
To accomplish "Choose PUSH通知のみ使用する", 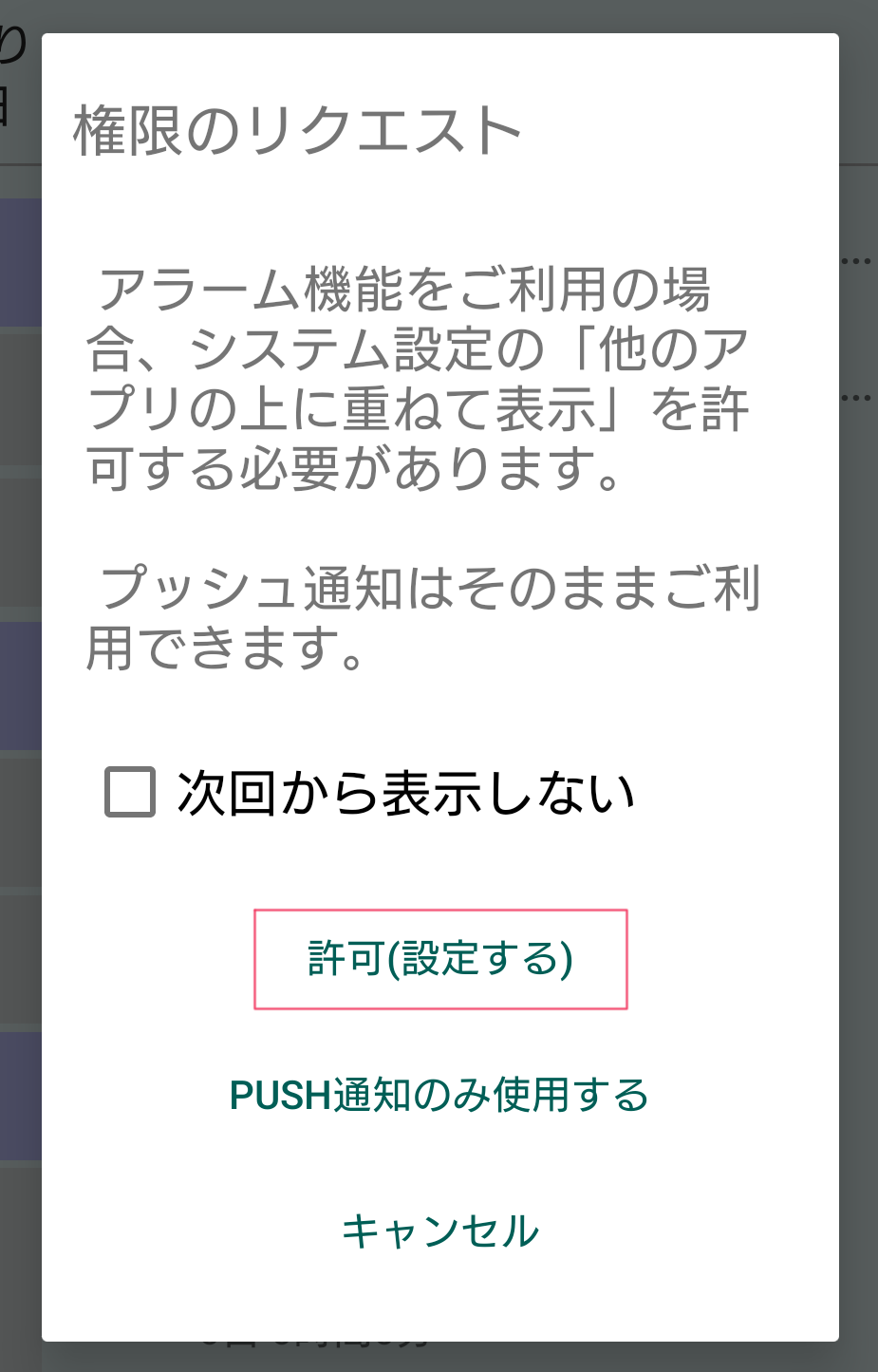I will pos(439,1095).
